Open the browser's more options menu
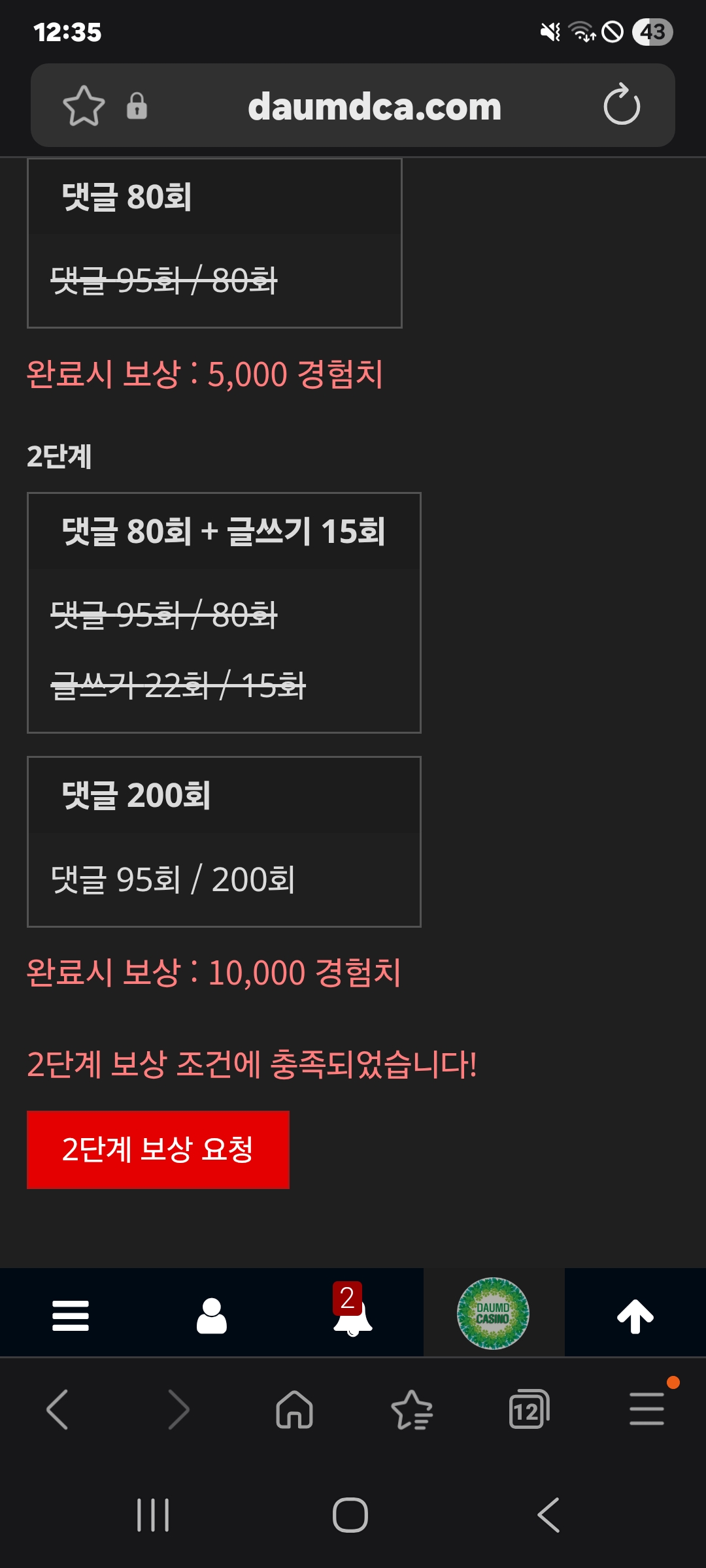Image resolution: width=706 pixels, height=1568 pixels. [x=647, y=1408]
